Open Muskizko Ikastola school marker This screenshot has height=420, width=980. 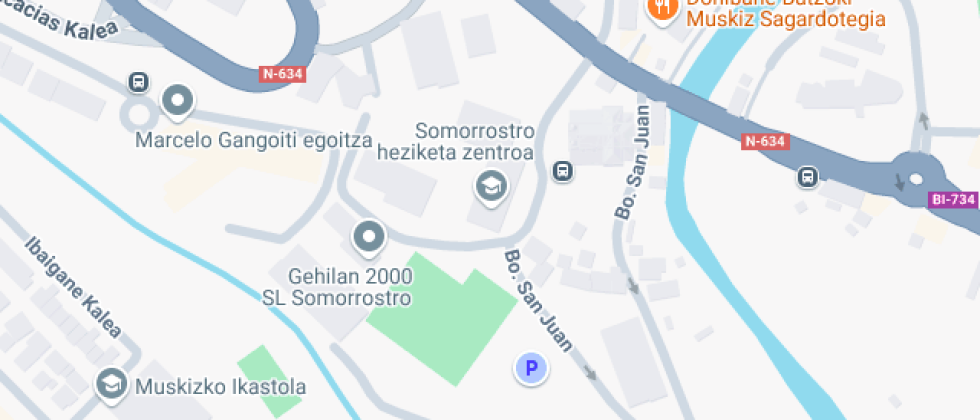pyautogui.click(x=109, y=383)
